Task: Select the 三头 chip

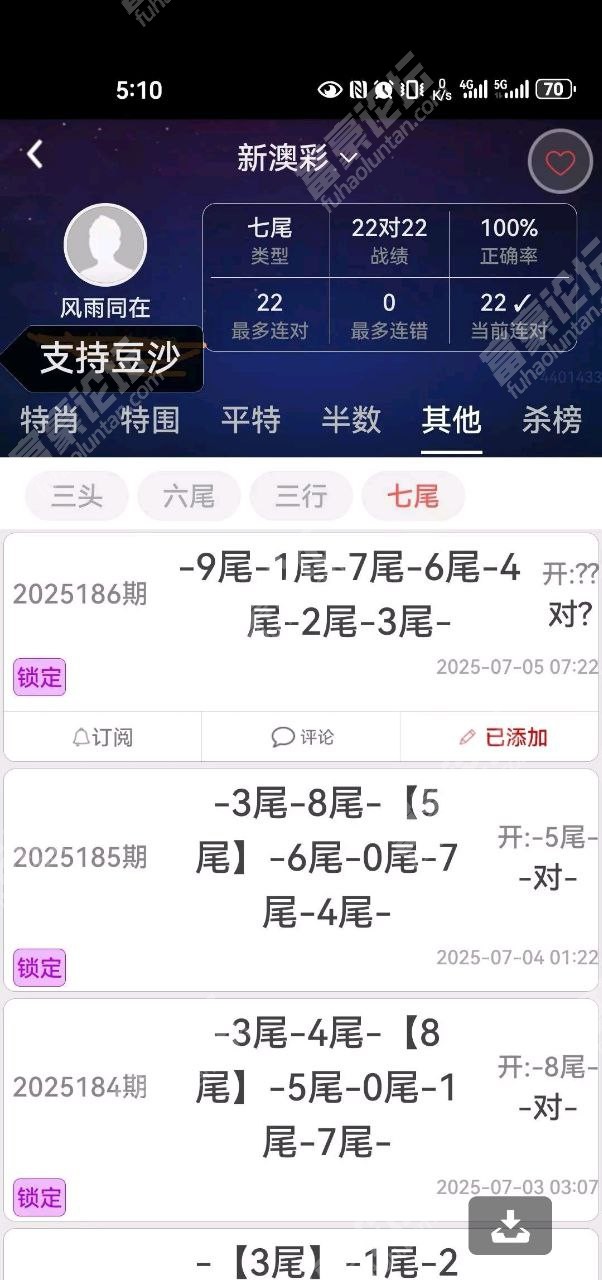Action: [x=77, y=496]
